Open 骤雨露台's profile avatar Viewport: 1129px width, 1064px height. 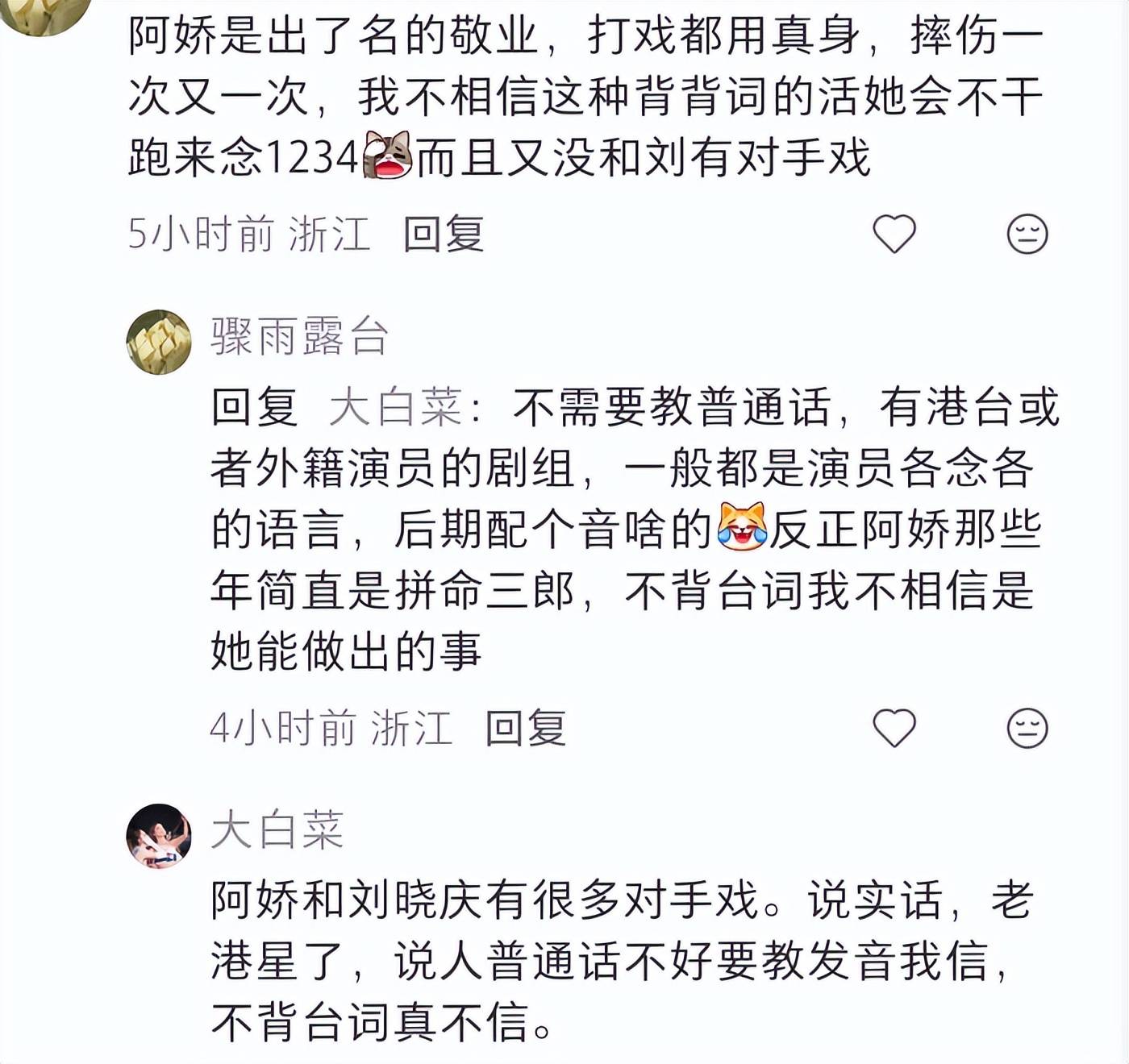[159, 343]
